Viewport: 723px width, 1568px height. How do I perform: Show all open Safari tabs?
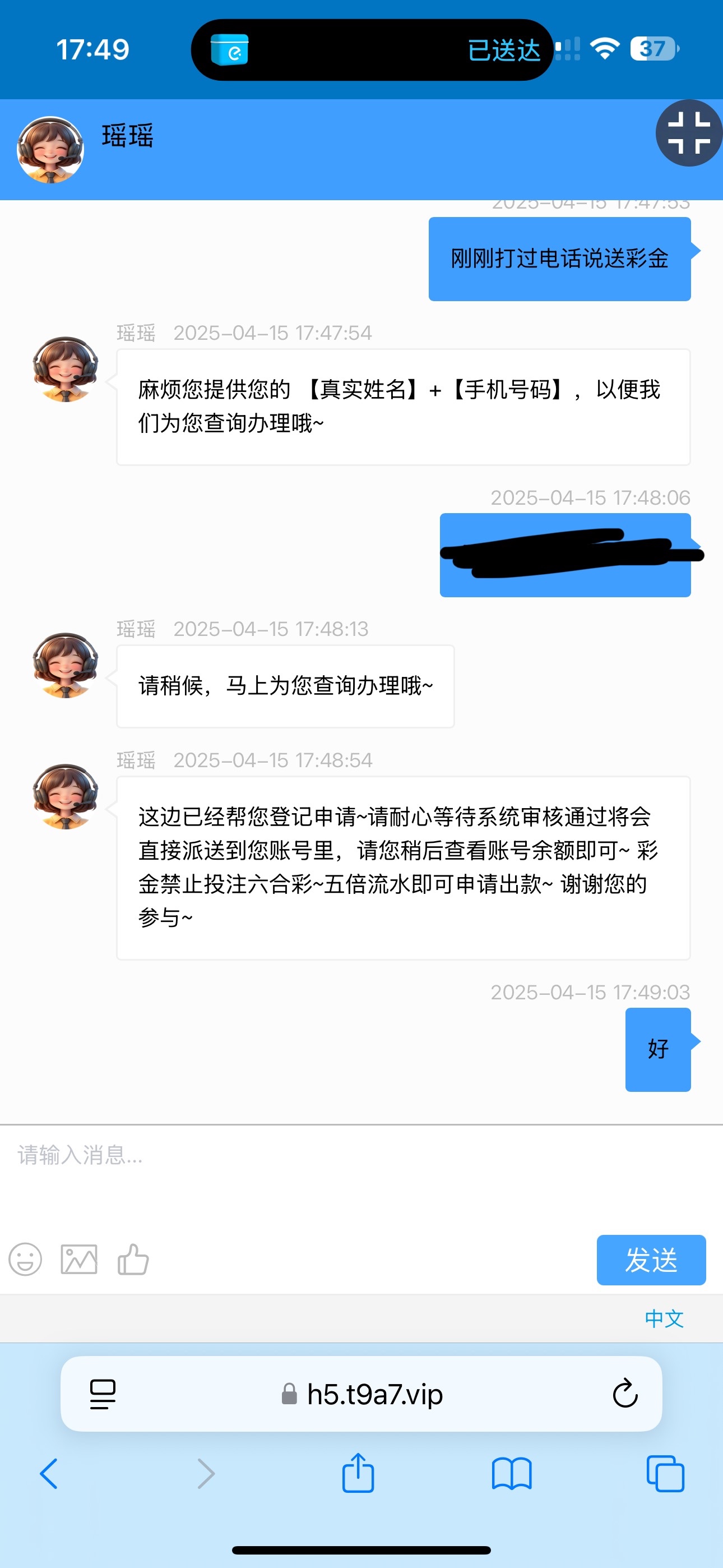[x=665, y=1474]
